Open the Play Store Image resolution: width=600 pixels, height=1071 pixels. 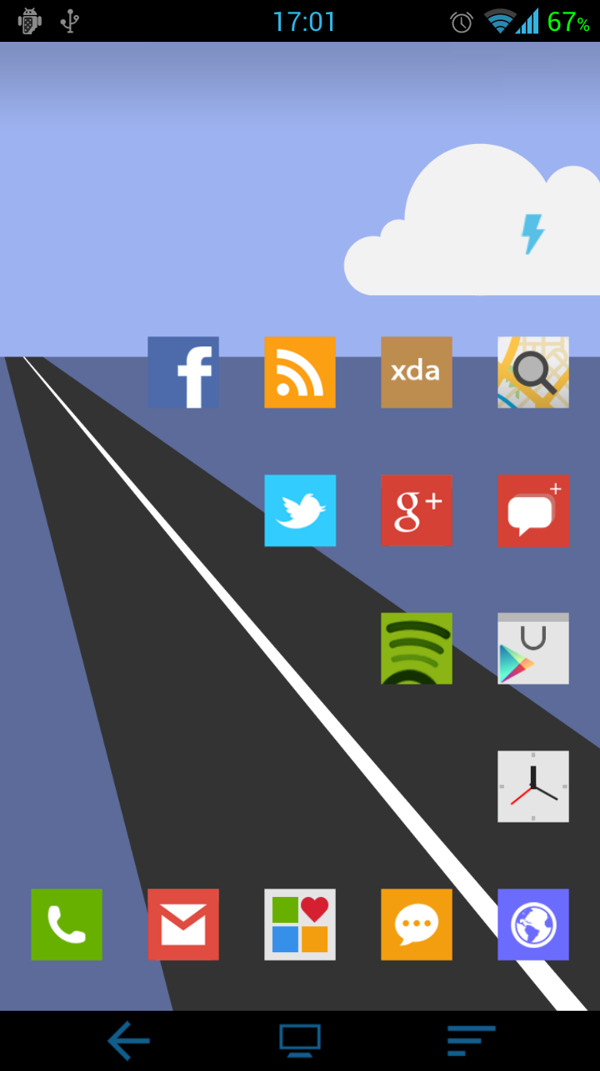point(533,648)
